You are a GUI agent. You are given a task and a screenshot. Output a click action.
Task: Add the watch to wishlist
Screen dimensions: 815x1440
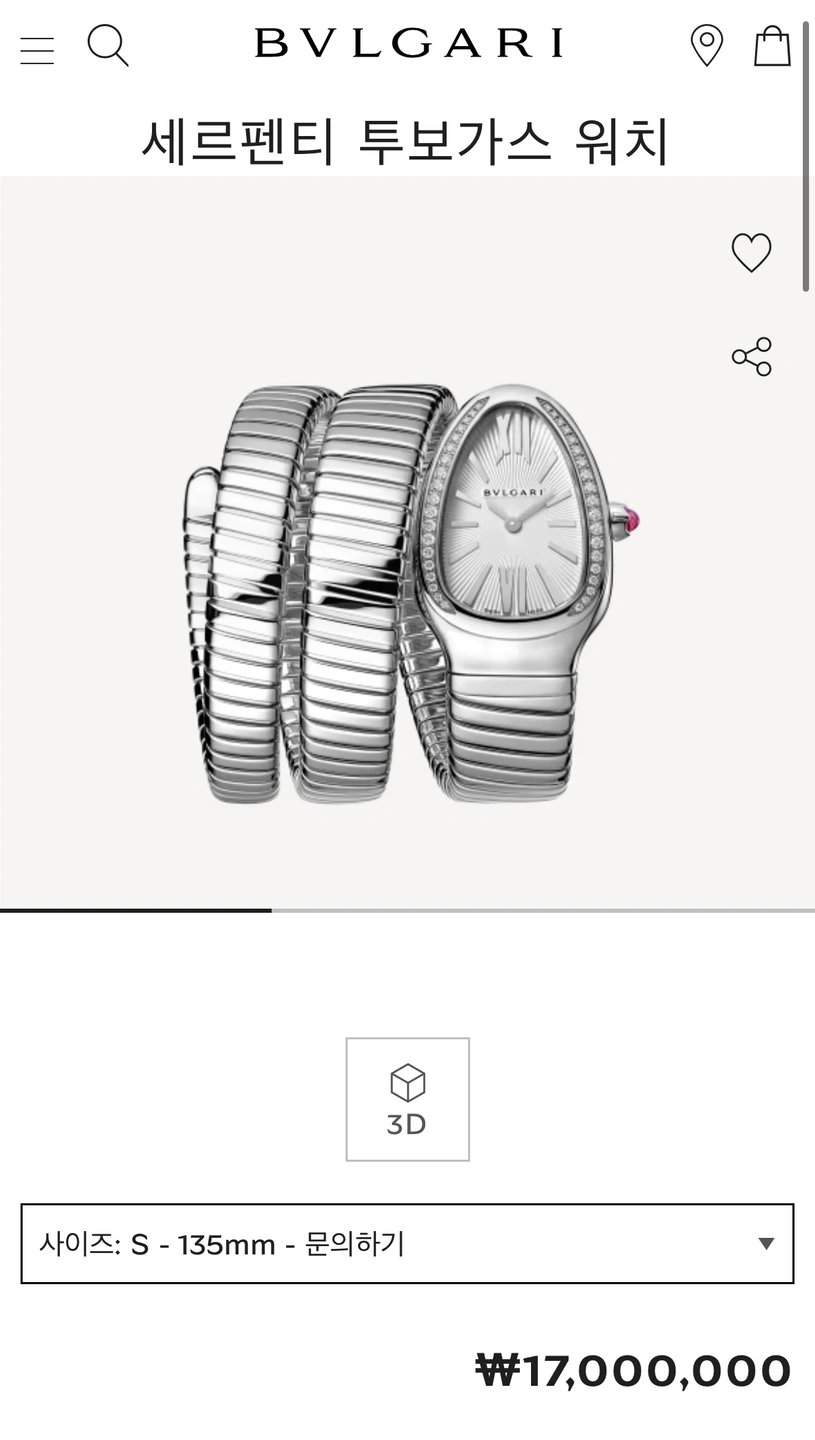(x=751, y=252)
